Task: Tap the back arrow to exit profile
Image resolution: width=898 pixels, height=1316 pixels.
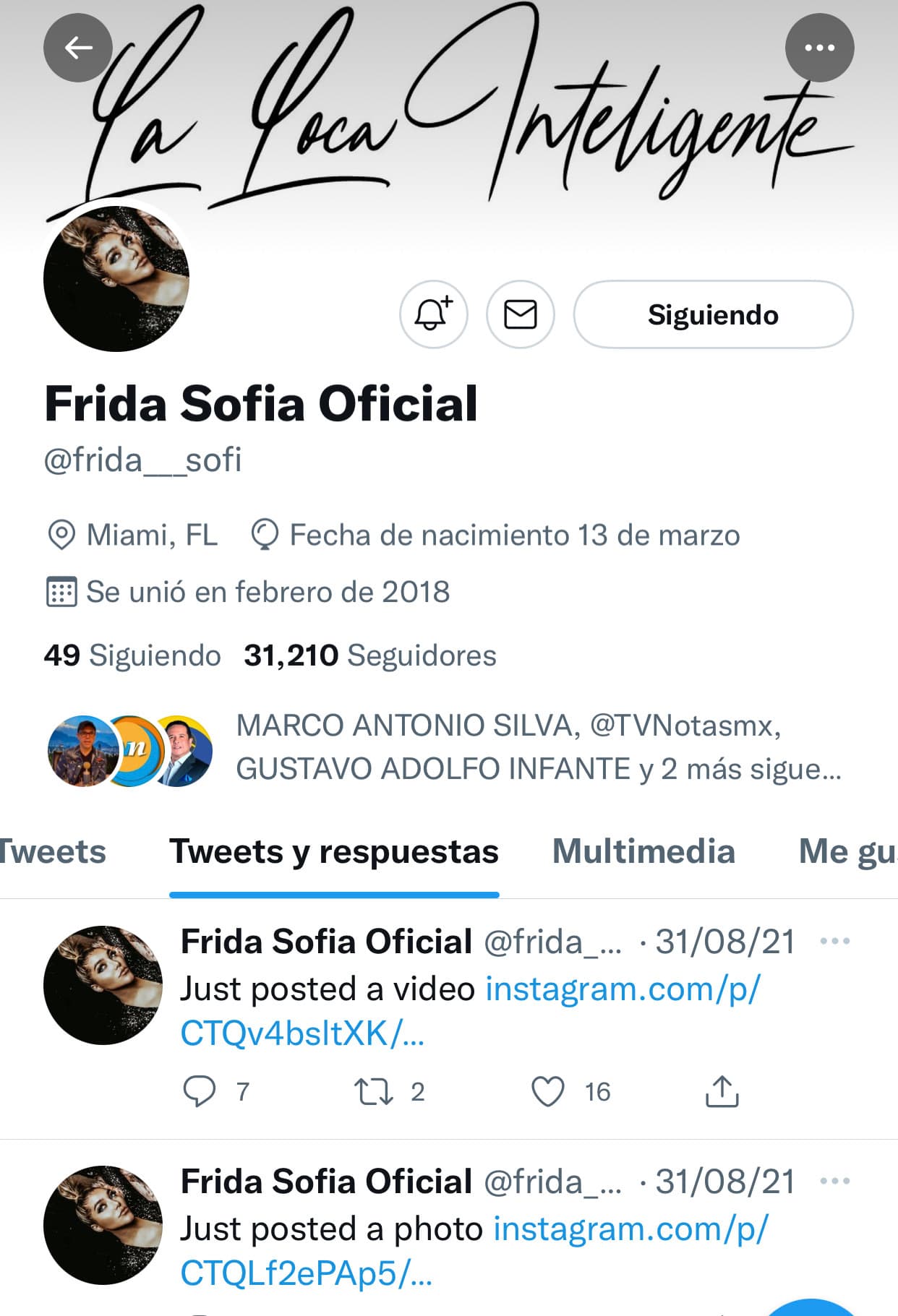Action: pyautogui.click(x=78, y=47)
